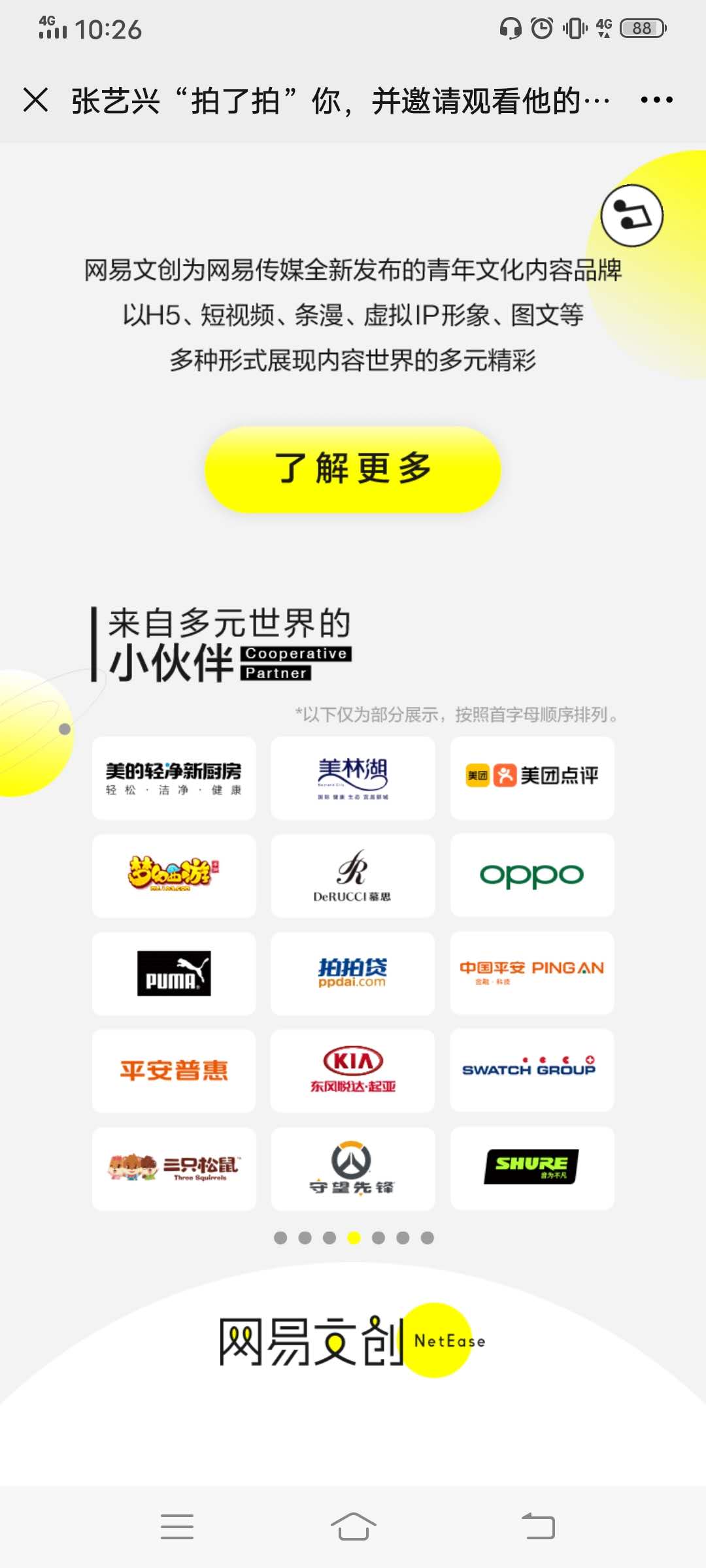Open system recent apps menu button
Image resolution: width=706 pixels, height=1568 pixels.
[177, 1526]
